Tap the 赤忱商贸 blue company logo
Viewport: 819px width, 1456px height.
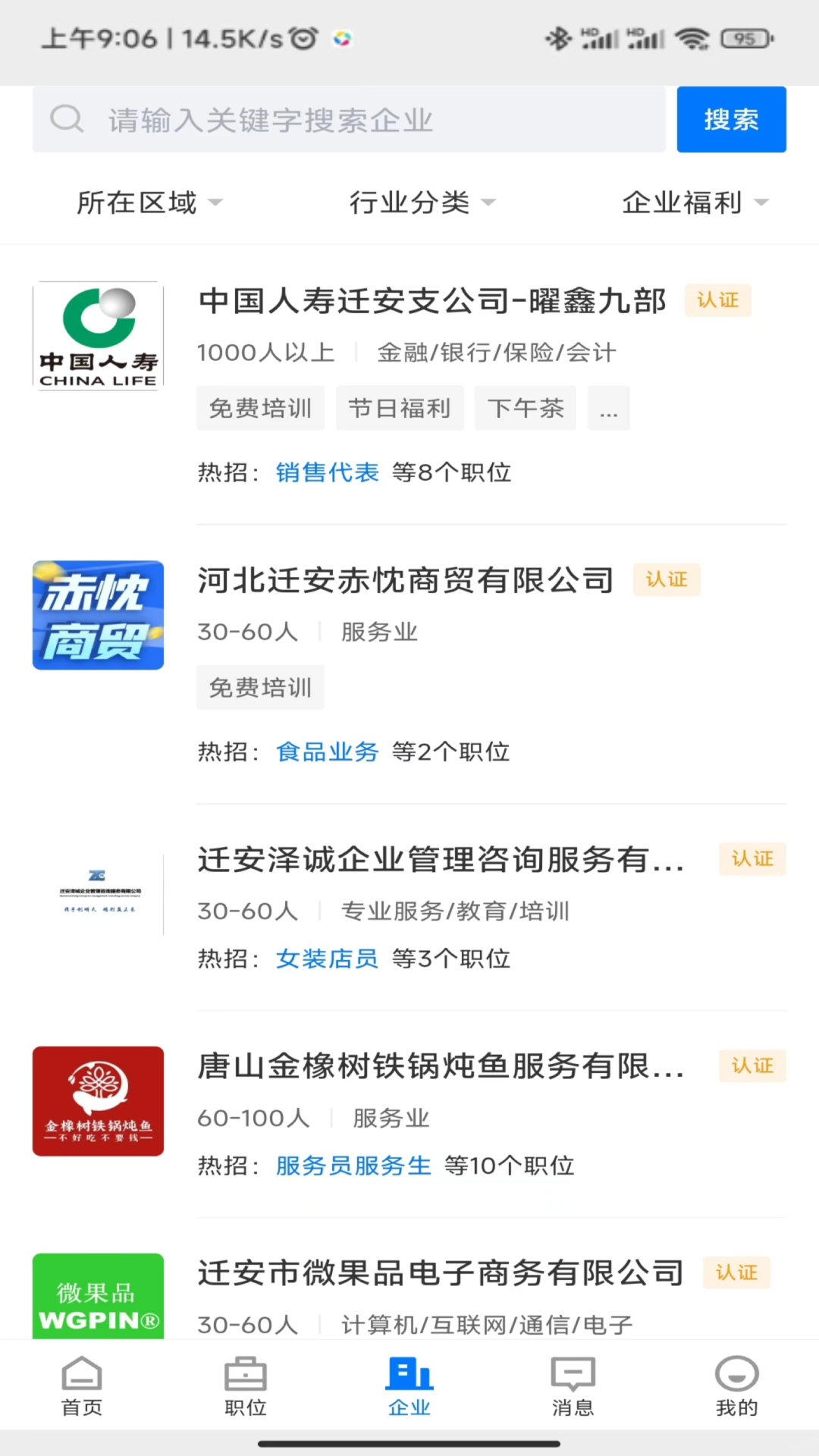click(98, 615)
